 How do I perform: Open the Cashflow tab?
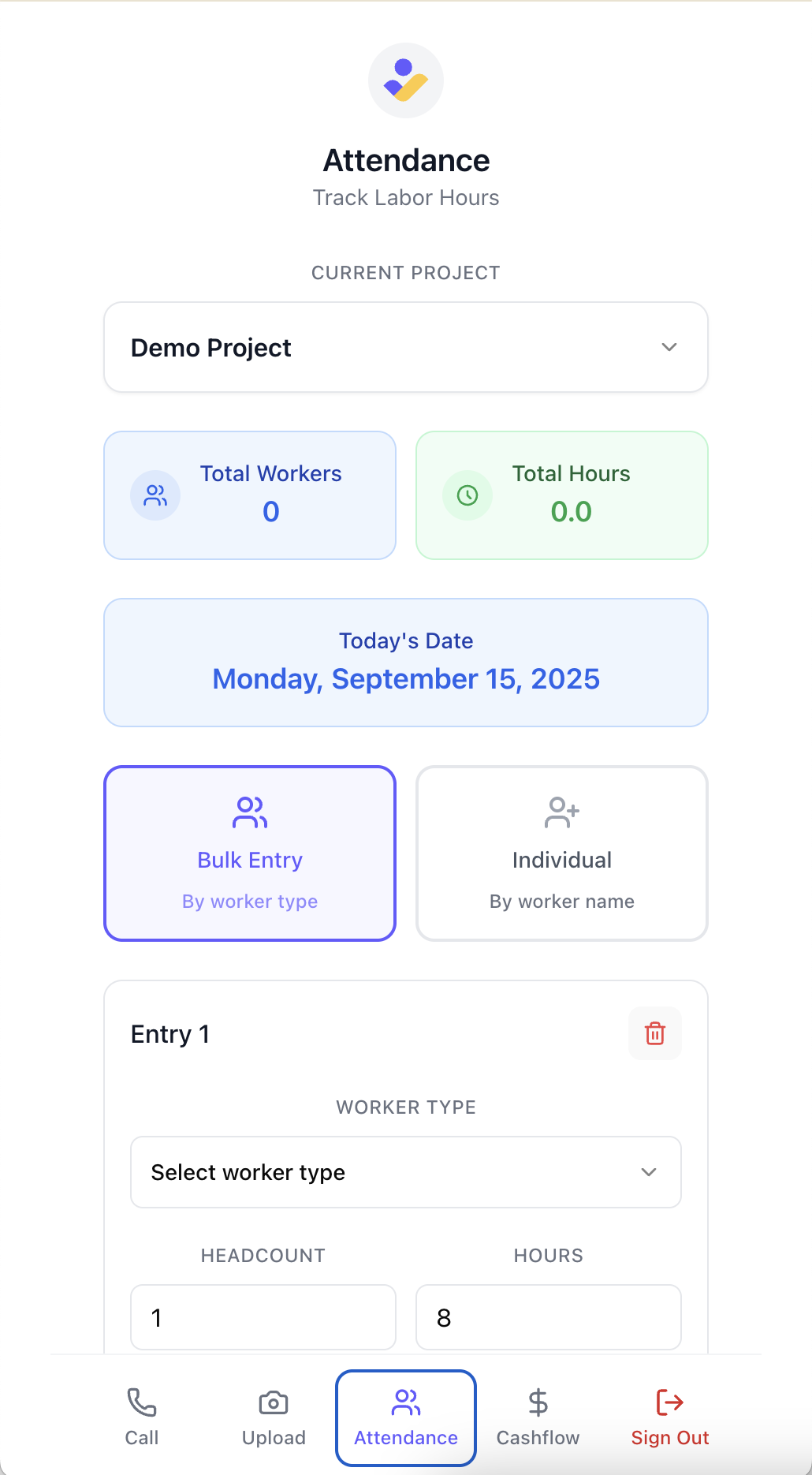point(538,1417)
